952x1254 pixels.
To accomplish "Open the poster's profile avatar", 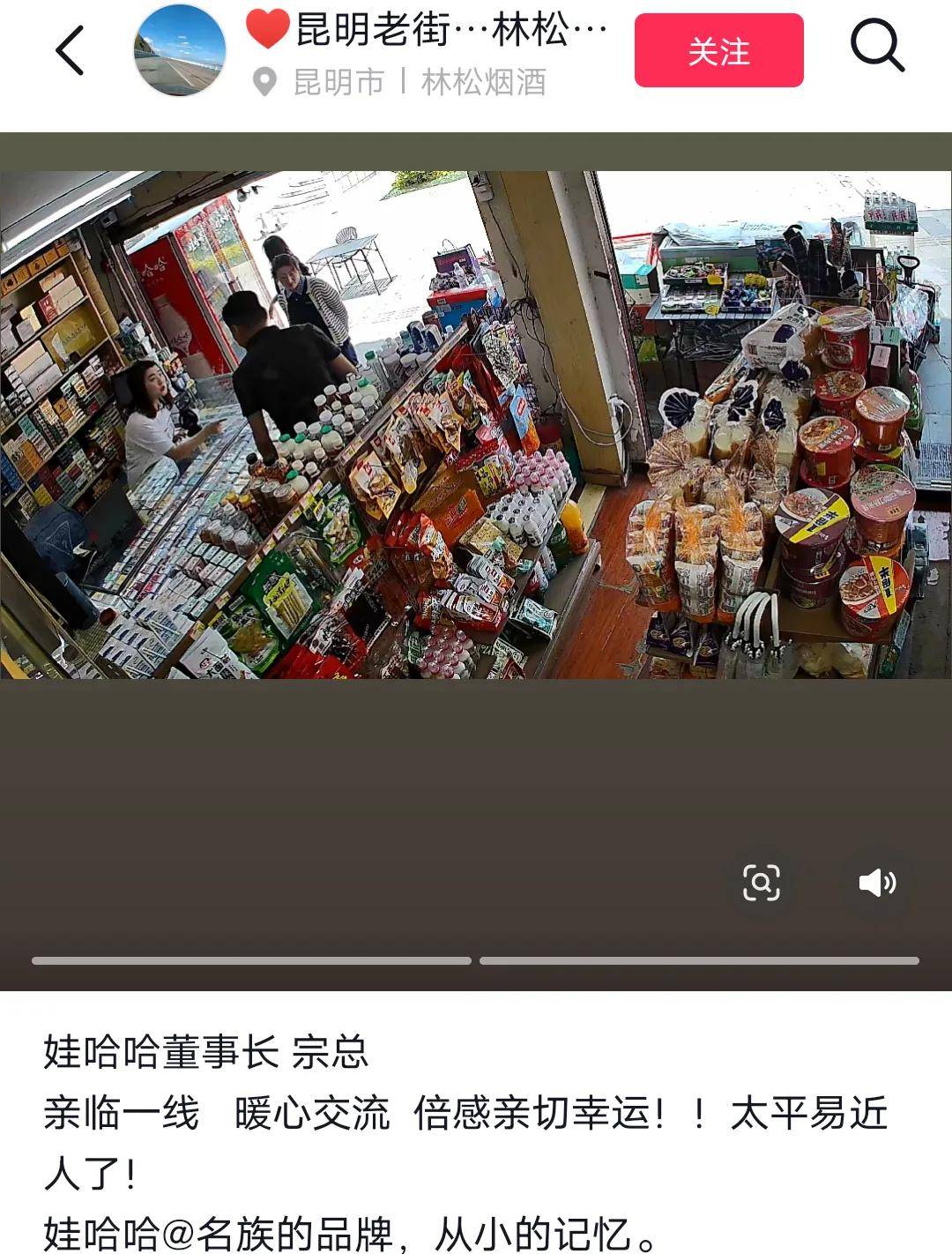I will point(180,50).
